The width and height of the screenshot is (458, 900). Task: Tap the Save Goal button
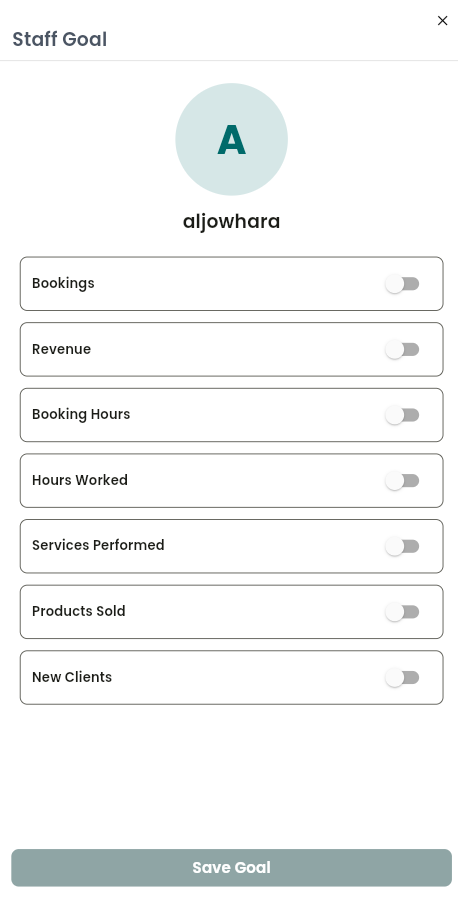[231, 867]
